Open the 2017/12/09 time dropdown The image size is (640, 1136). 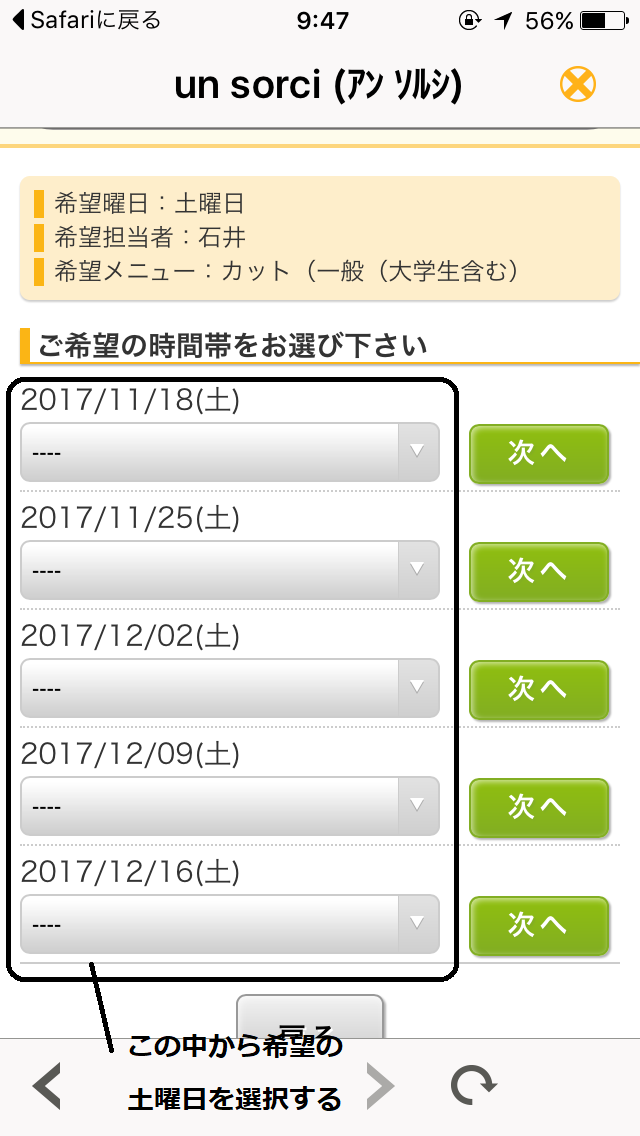click(x=230, y=806)
